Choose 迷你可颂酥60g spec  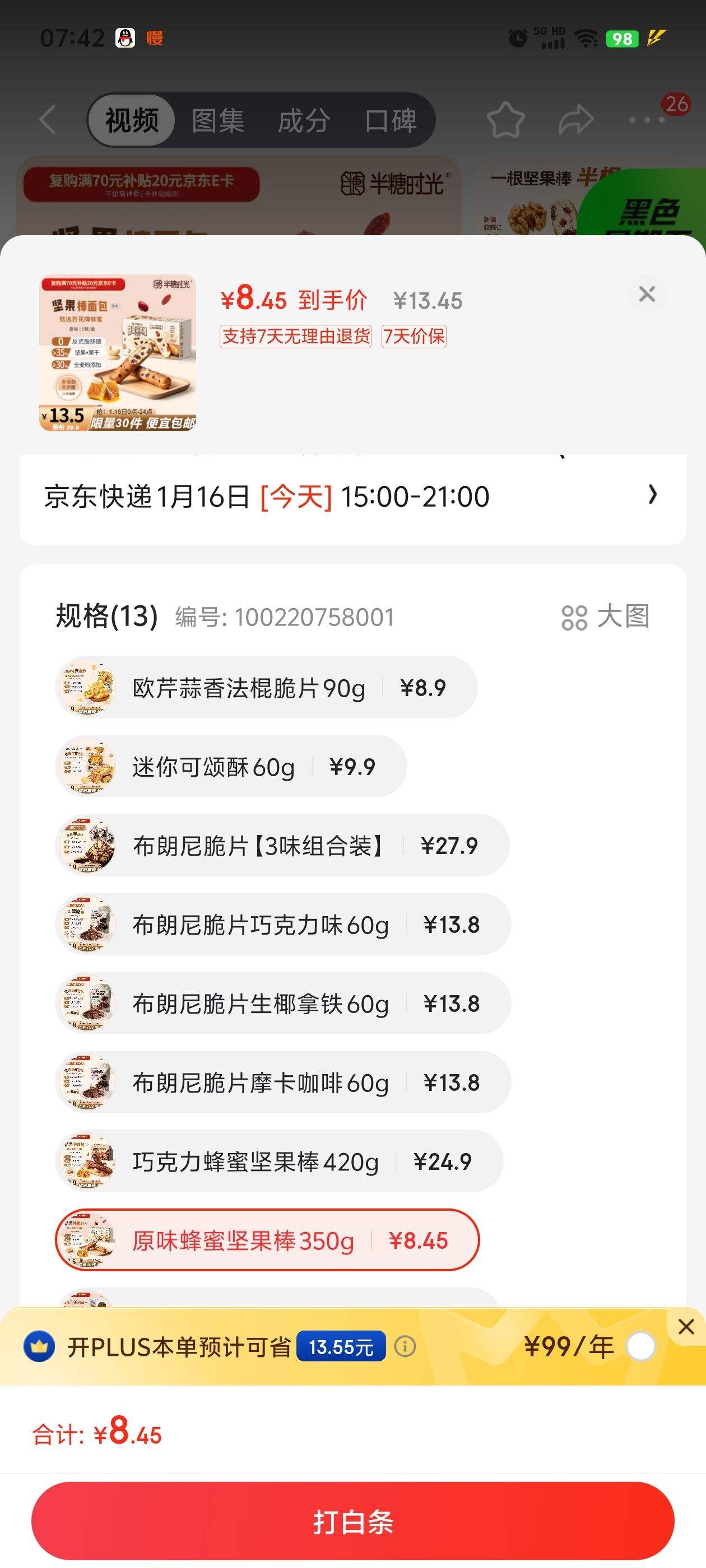click(230, 766)
